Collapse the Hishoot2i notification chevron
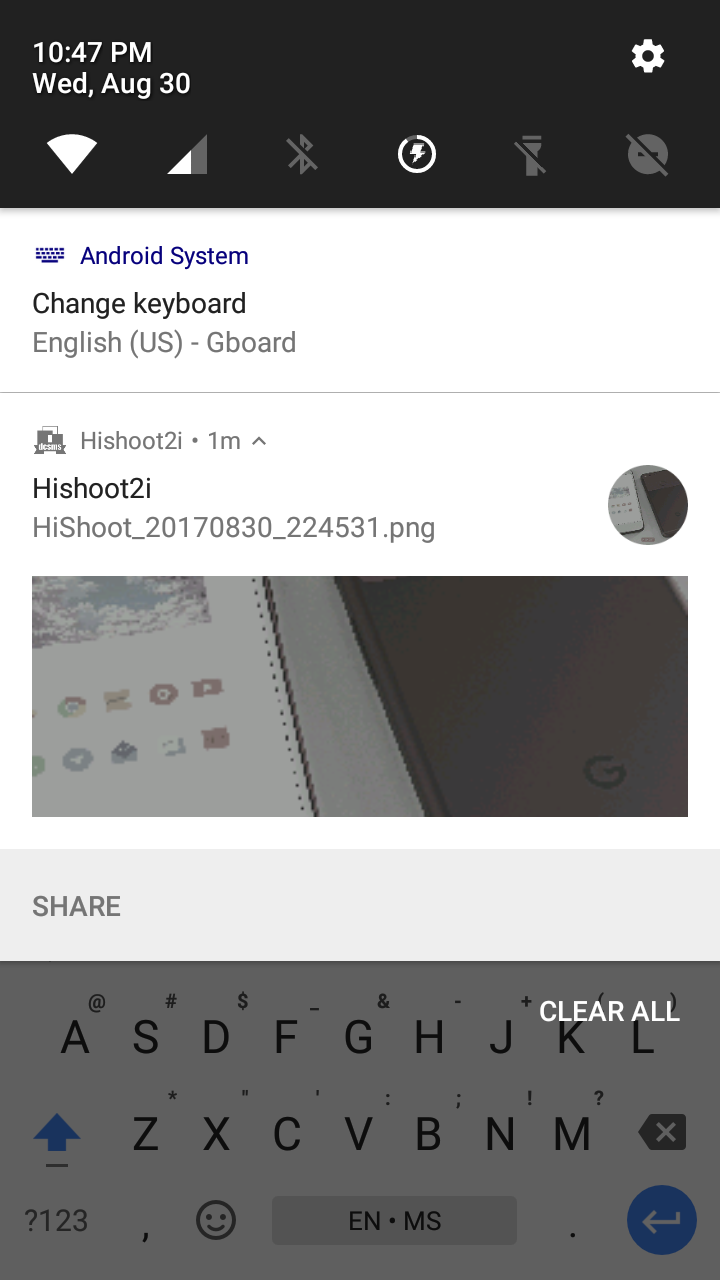The image size is (720, 1280). [259, 441]
